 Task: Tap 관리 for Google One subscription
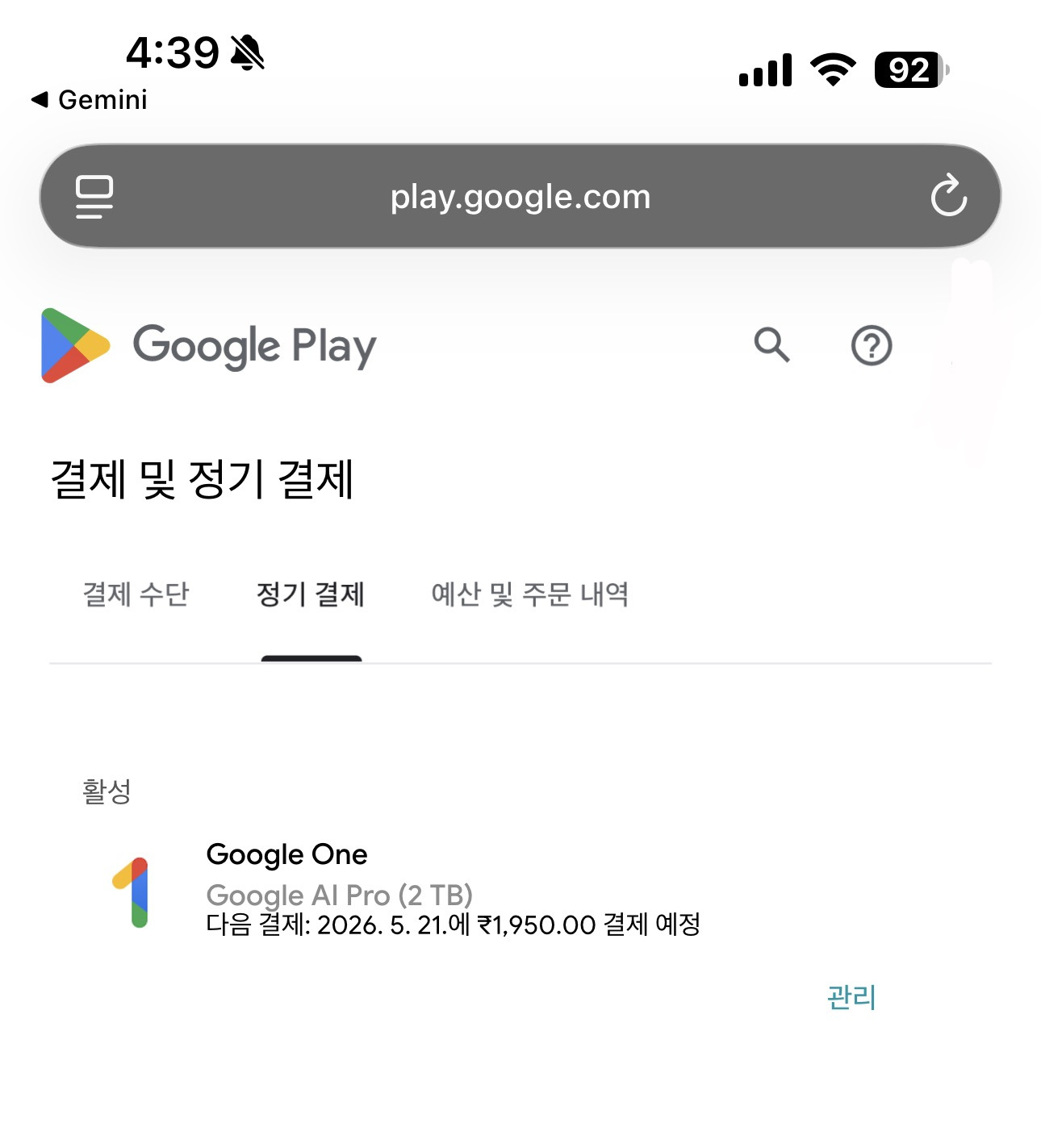851,997
